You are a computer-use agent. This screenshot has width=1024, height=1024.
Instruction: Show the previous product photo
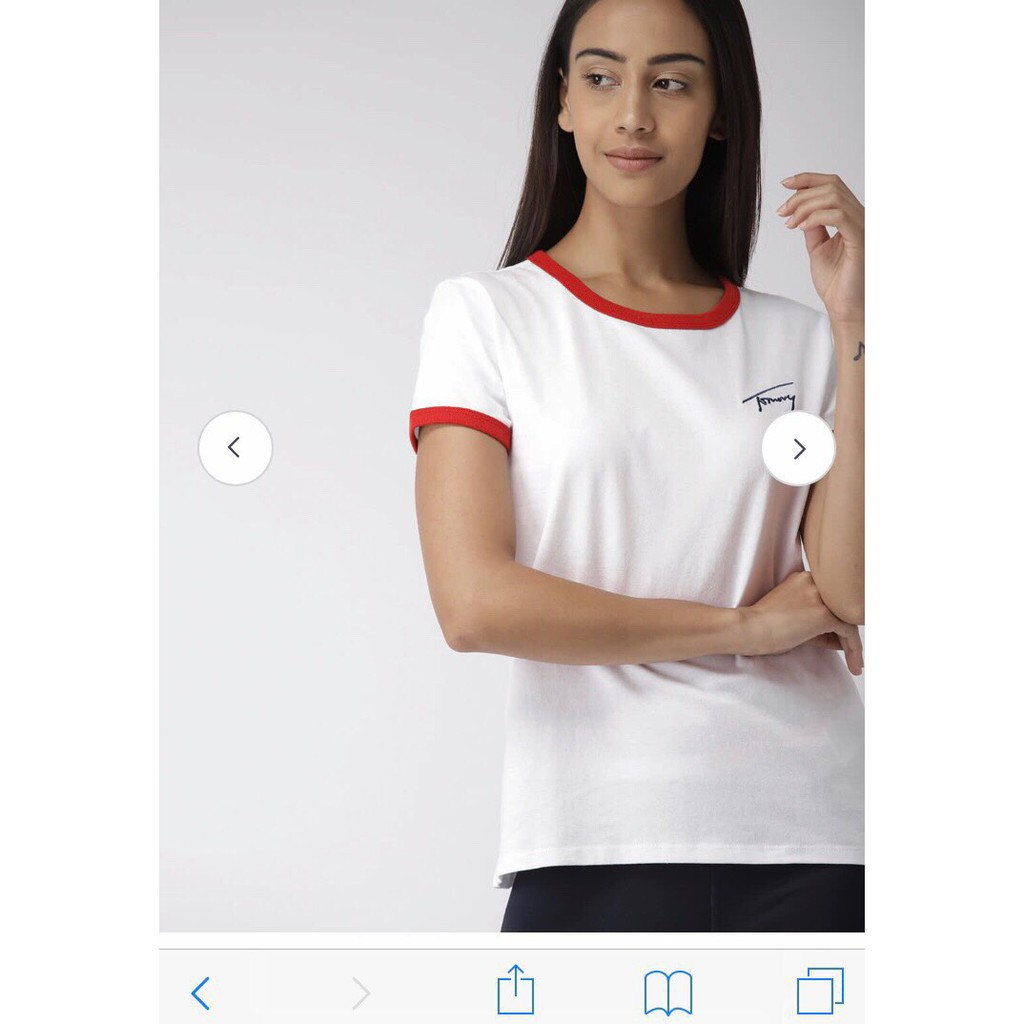235,448
